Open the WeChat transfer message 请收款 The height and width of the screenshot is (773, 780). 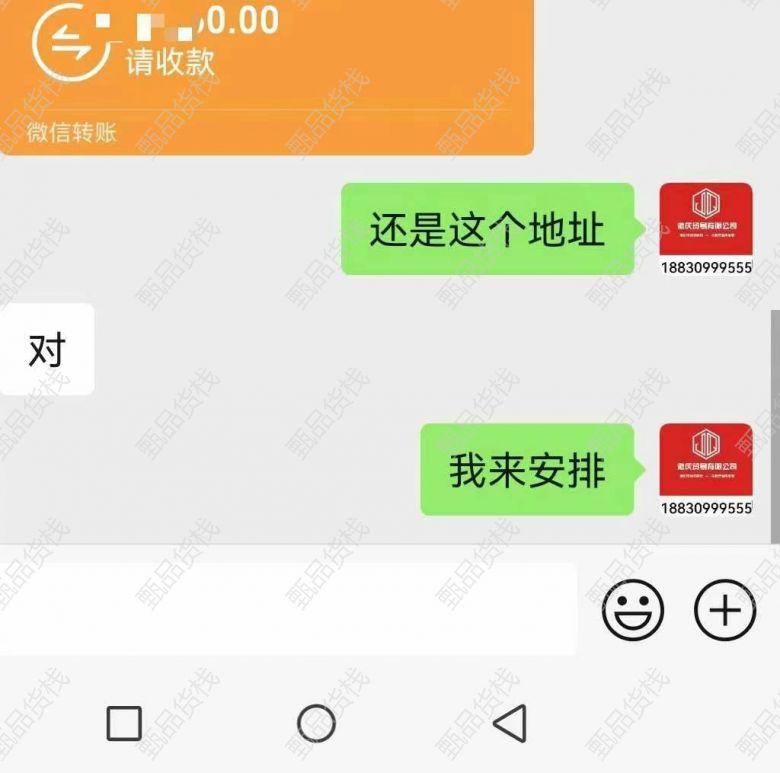point(265,70)
